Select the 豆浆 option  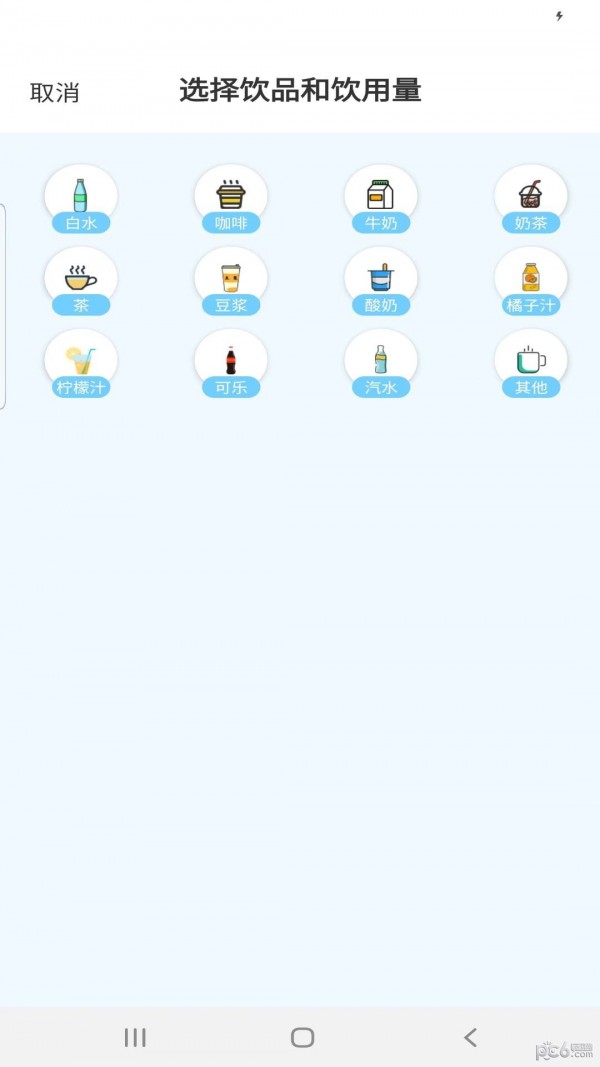(230, 281)
